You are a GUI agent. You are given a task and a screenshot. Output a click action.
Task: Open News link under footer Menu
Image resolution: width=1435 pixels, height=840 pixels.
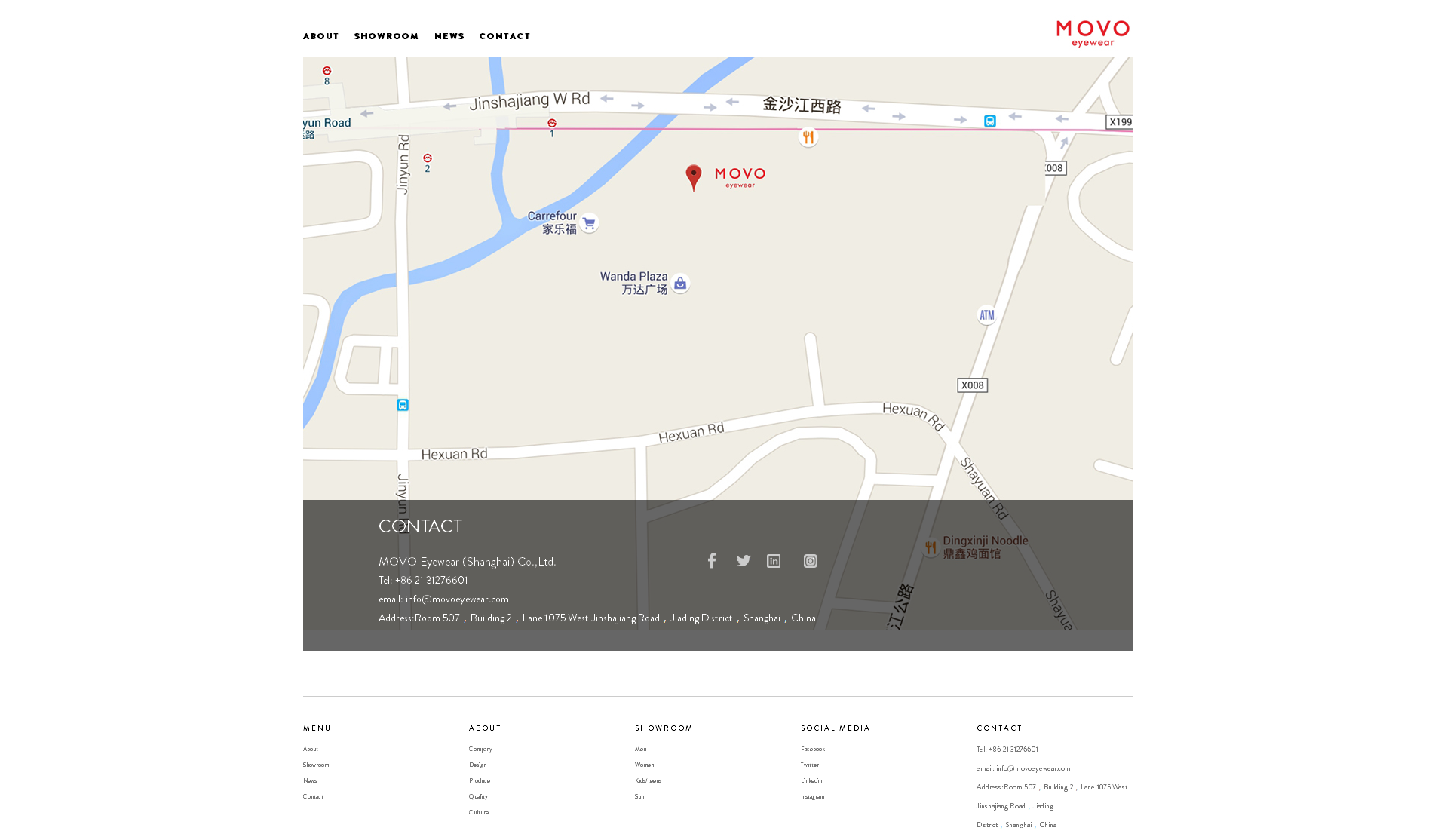(310, 780)
